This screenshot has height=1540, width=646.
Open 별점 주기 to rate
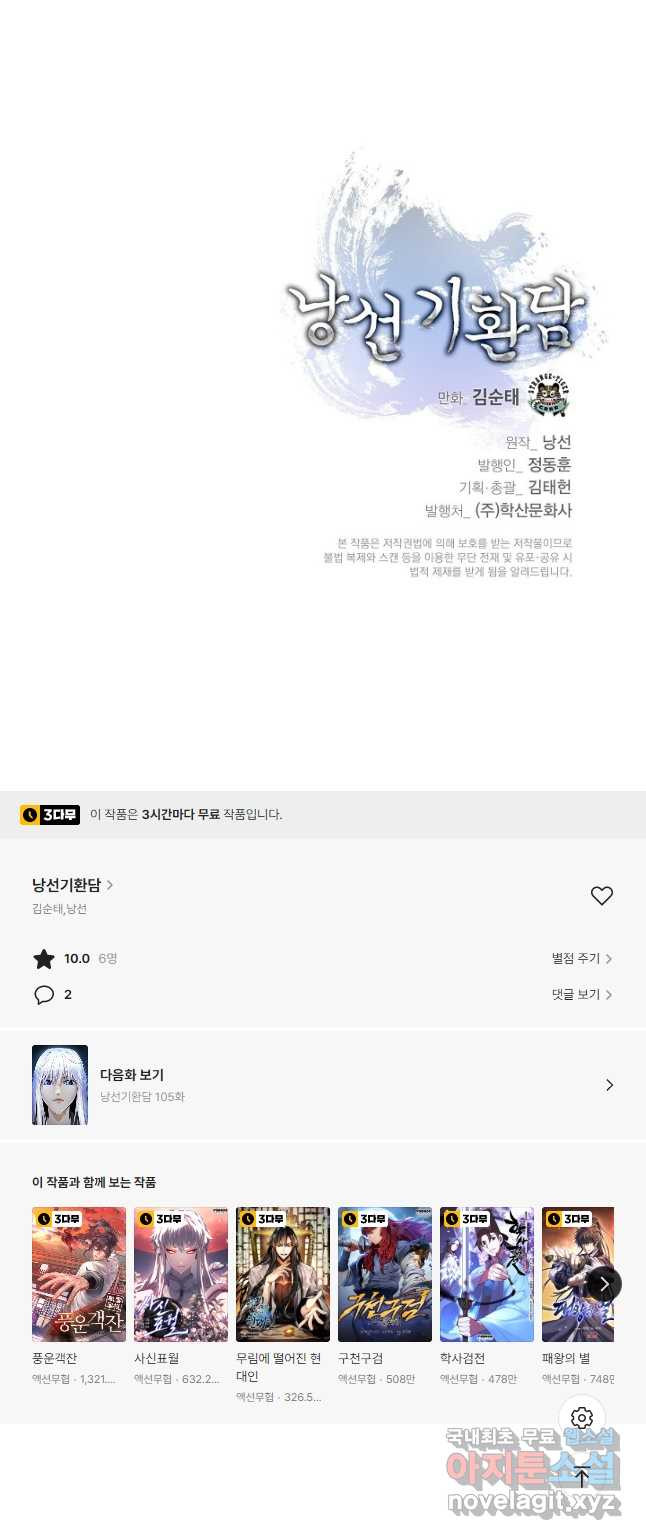click(581, 958)
